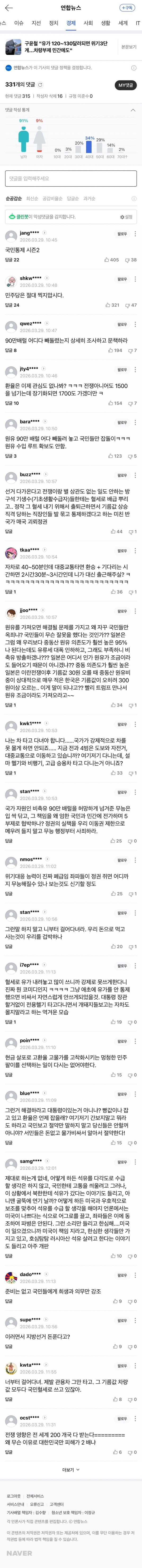
Task: Dislike the comment by jty4****
Action: tap(132, 403)
